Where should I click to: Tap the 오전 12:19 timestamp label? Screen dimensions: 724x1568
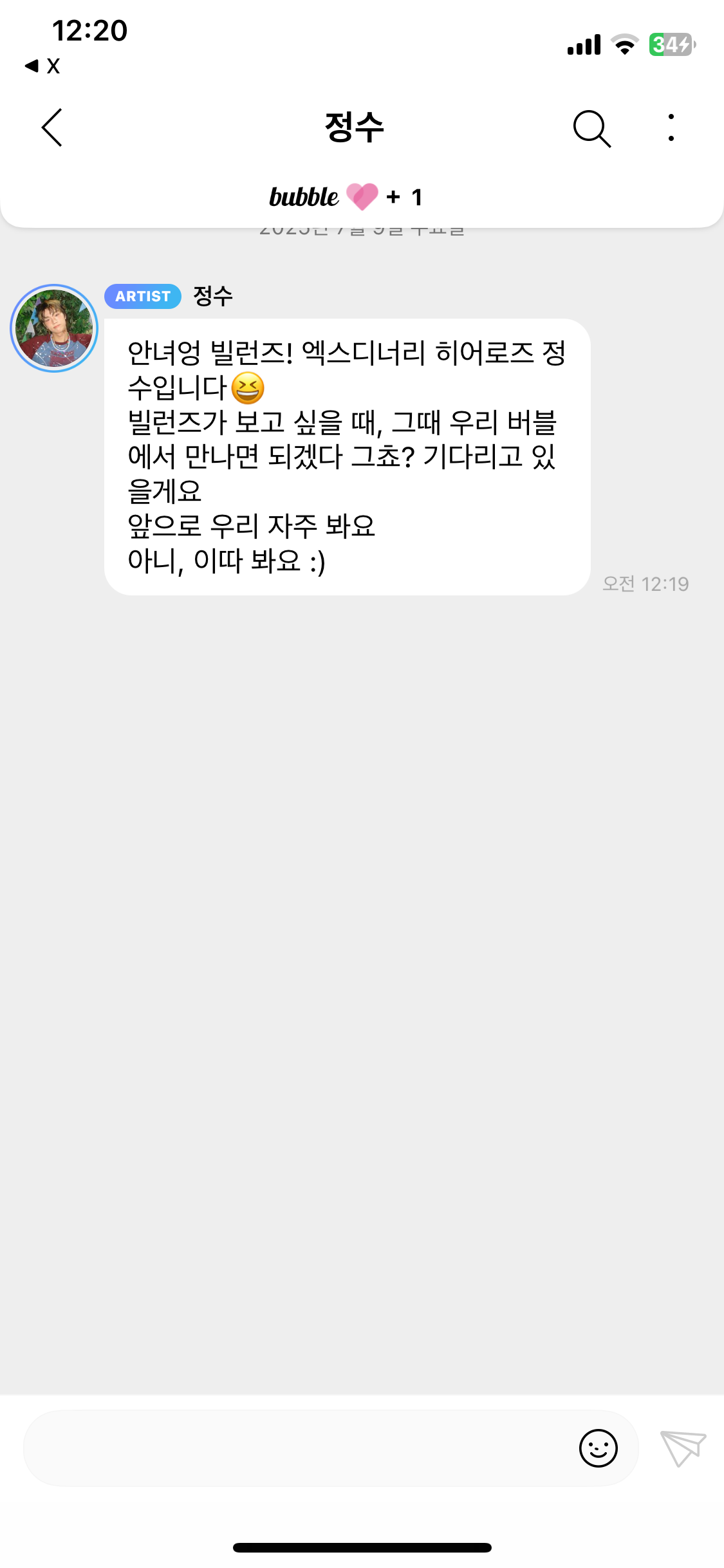[644, 584]
